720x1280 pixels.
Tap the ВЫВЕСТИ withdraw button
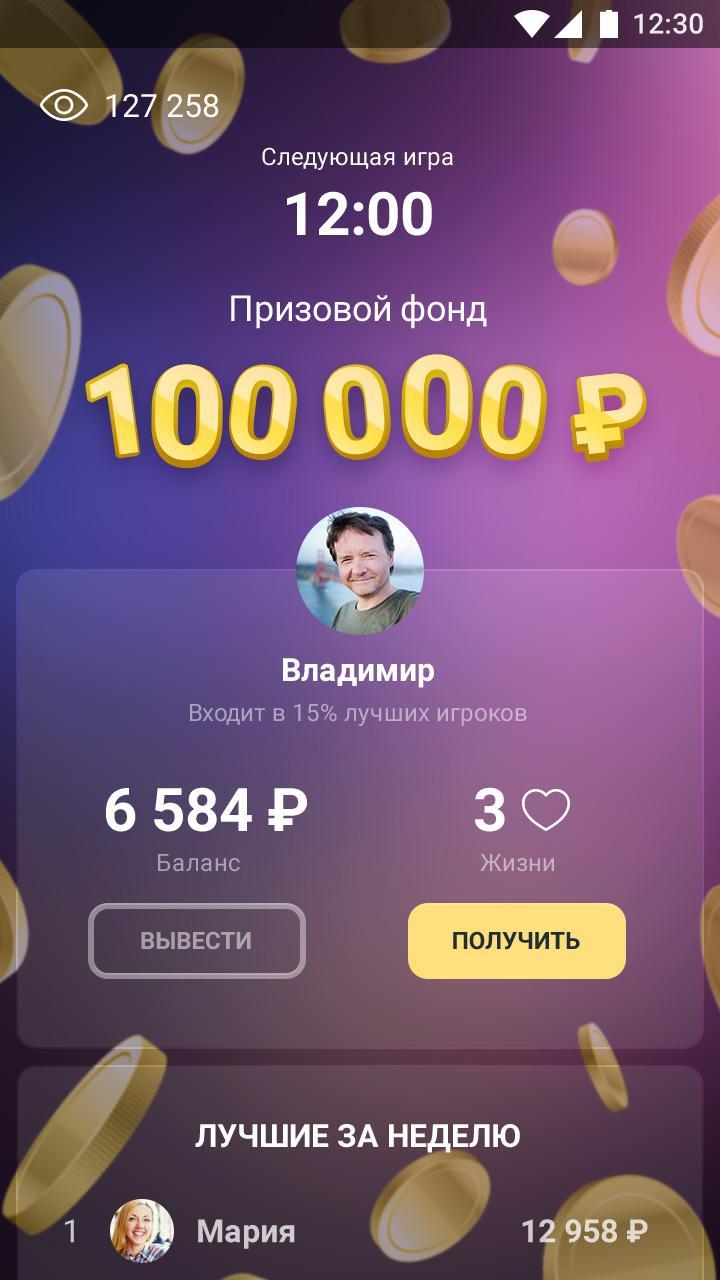(197, 941)
